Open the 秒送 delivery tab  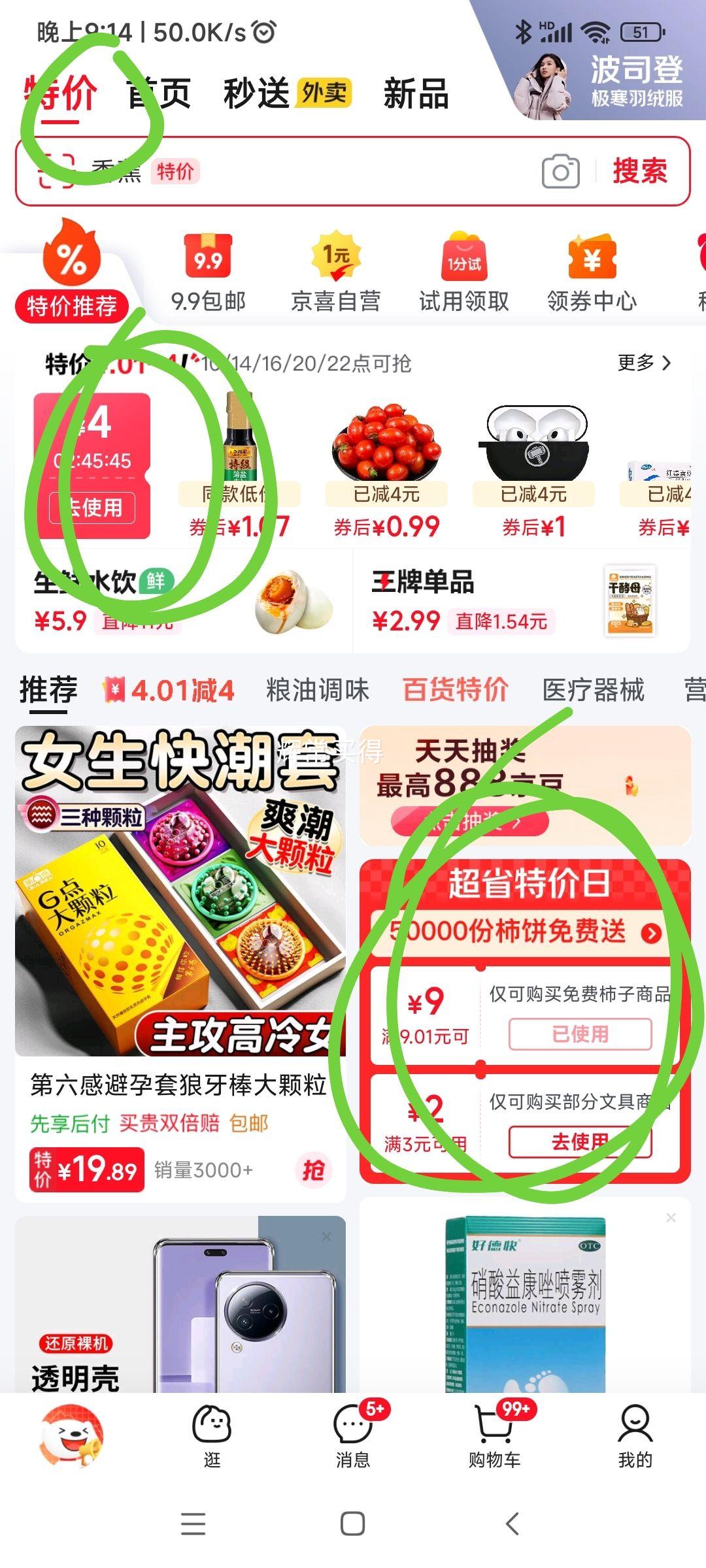(256, 95)
